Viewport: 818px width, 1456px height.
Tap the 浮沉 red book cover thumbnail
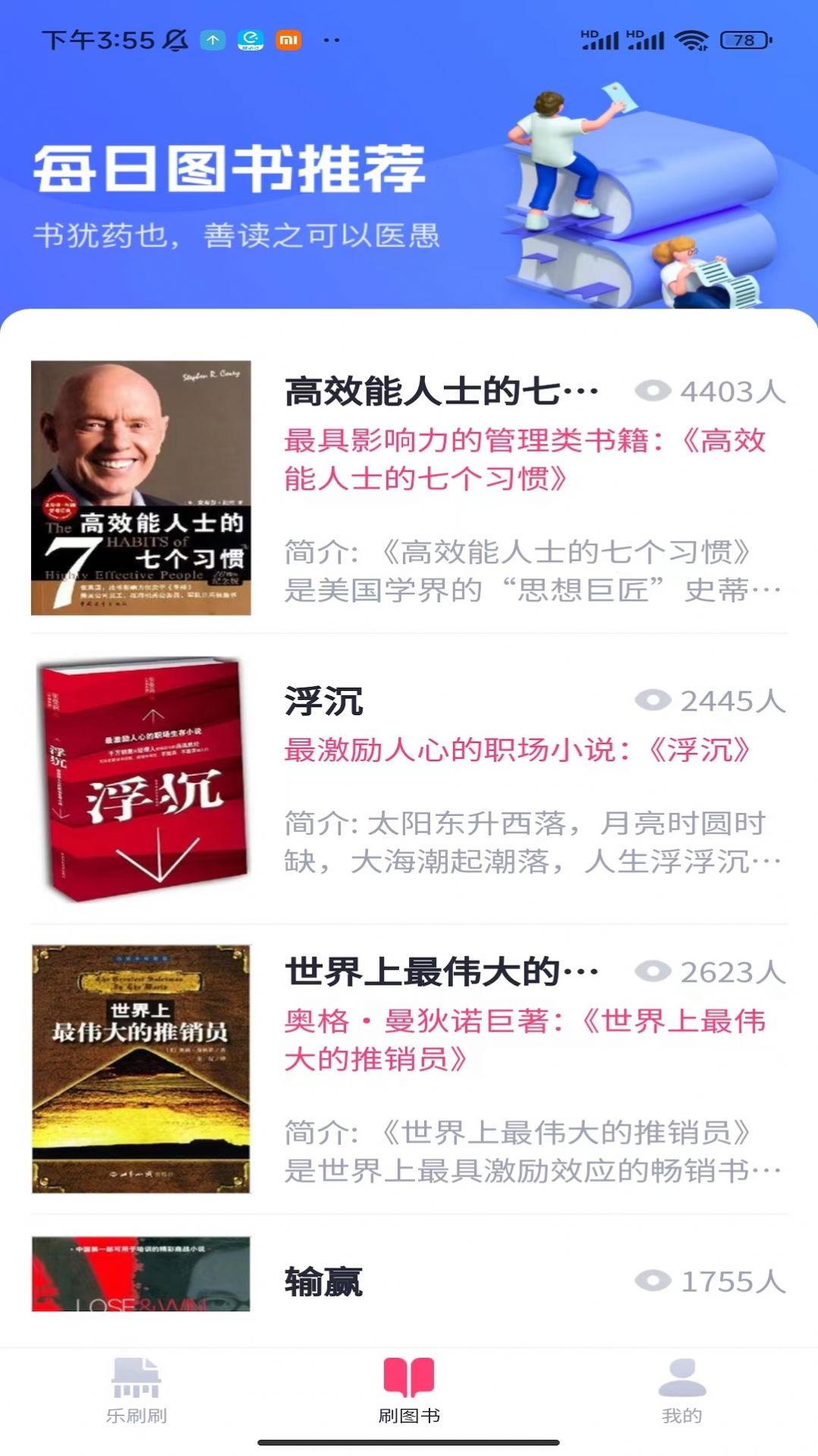(144, 778)
